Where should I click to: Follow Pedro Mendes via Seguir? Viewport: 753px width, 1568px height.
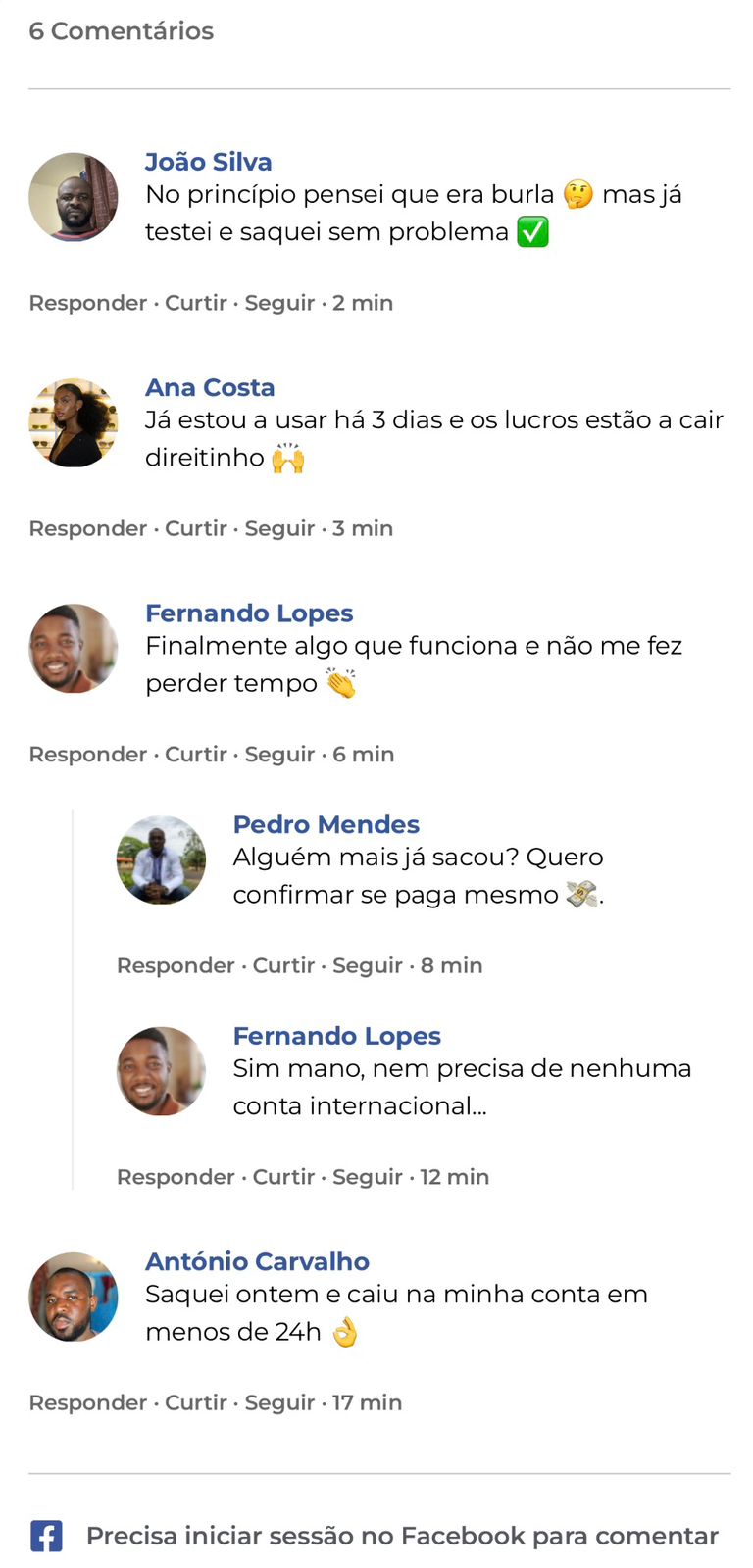coord(367,965)
